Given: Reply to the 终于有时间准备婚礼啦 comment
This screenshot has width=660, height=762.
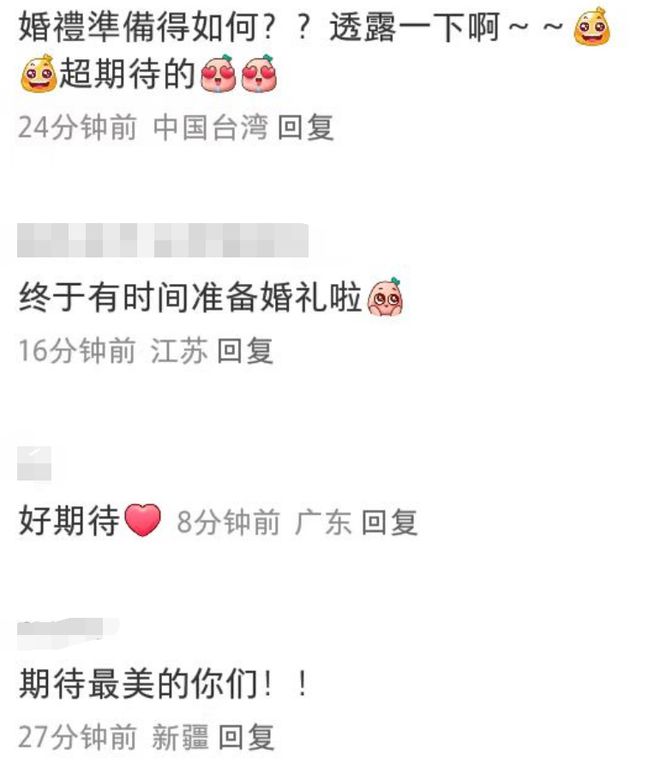Looking at the screenshot, I should 246,351.
